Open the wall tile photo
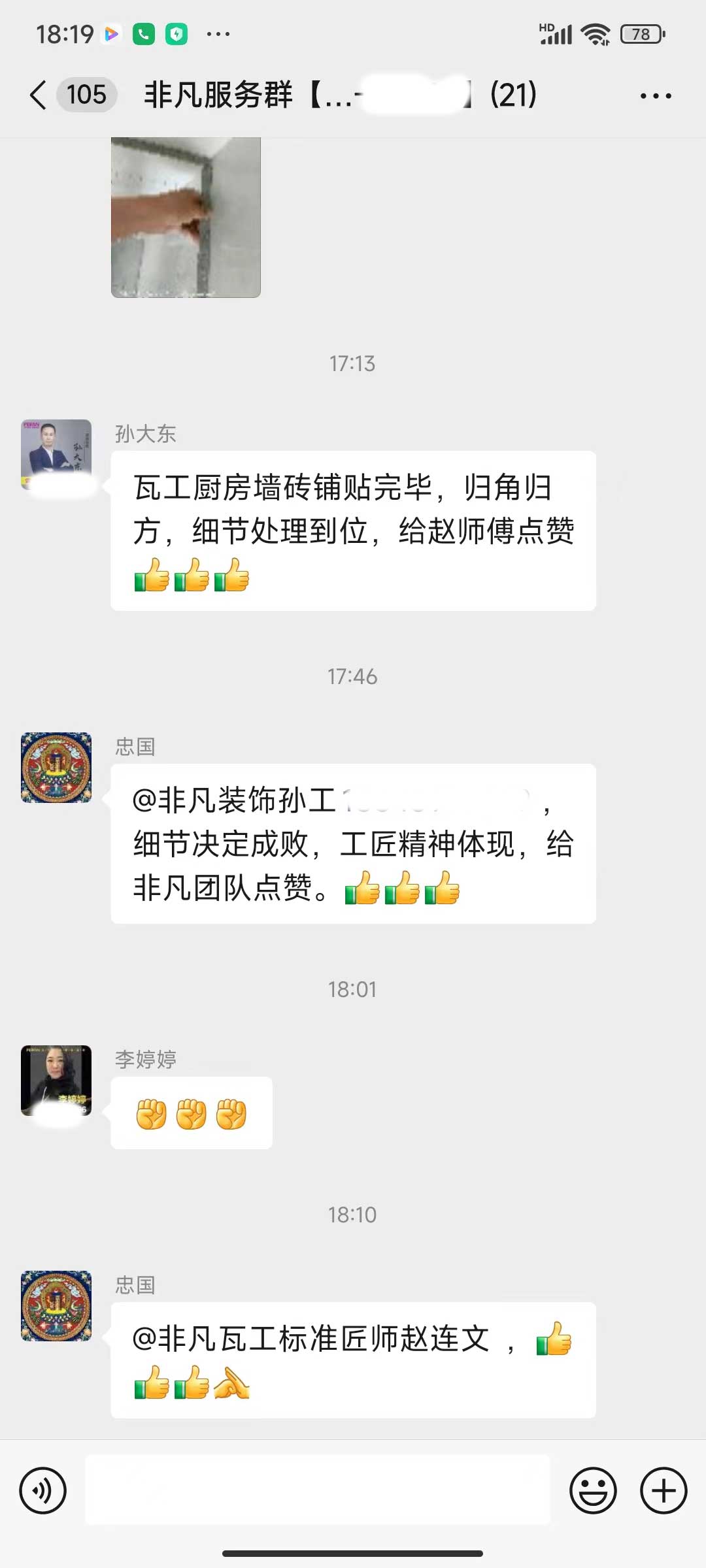 pyautogui.click(x=186, y=217)
